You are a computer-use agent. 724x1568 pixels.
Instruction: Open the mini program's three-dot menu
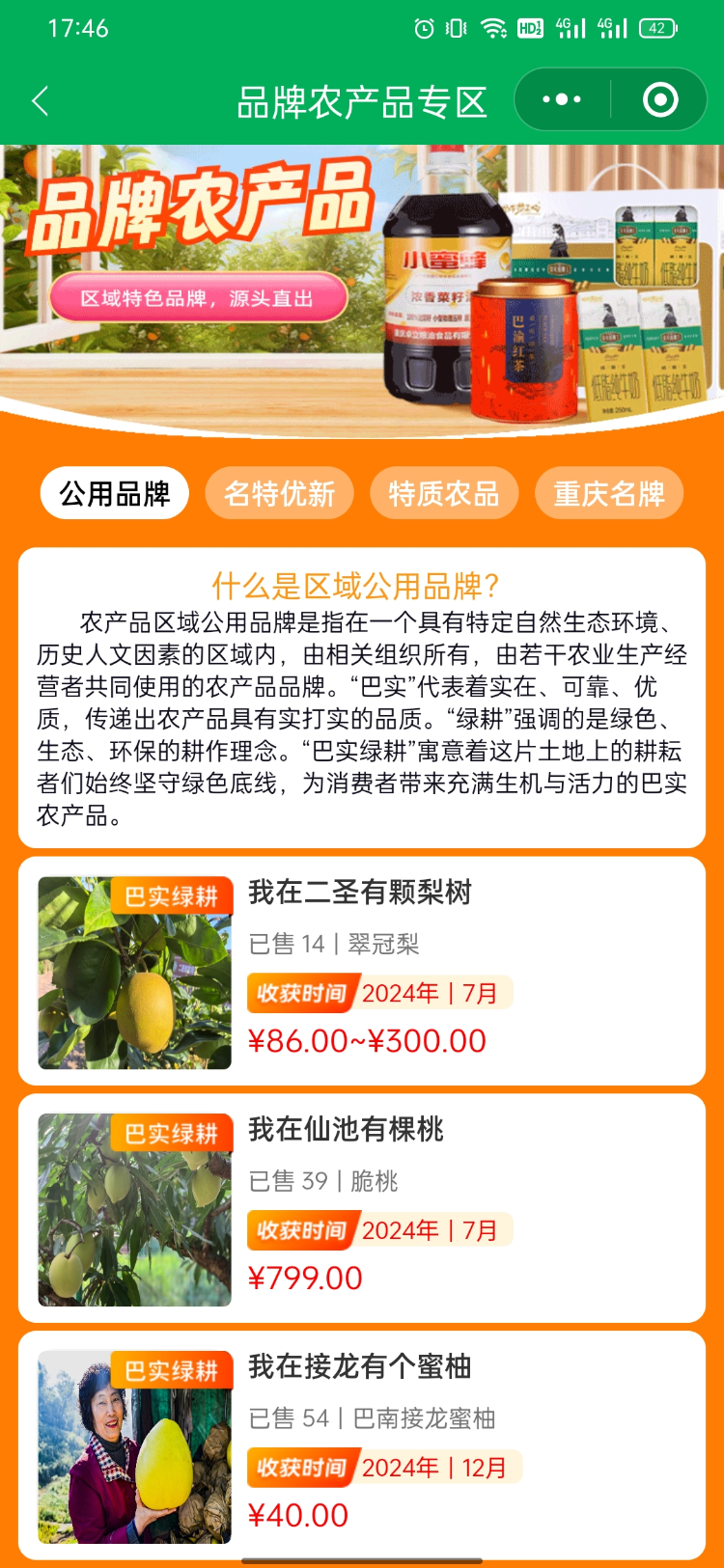point(562,99)
